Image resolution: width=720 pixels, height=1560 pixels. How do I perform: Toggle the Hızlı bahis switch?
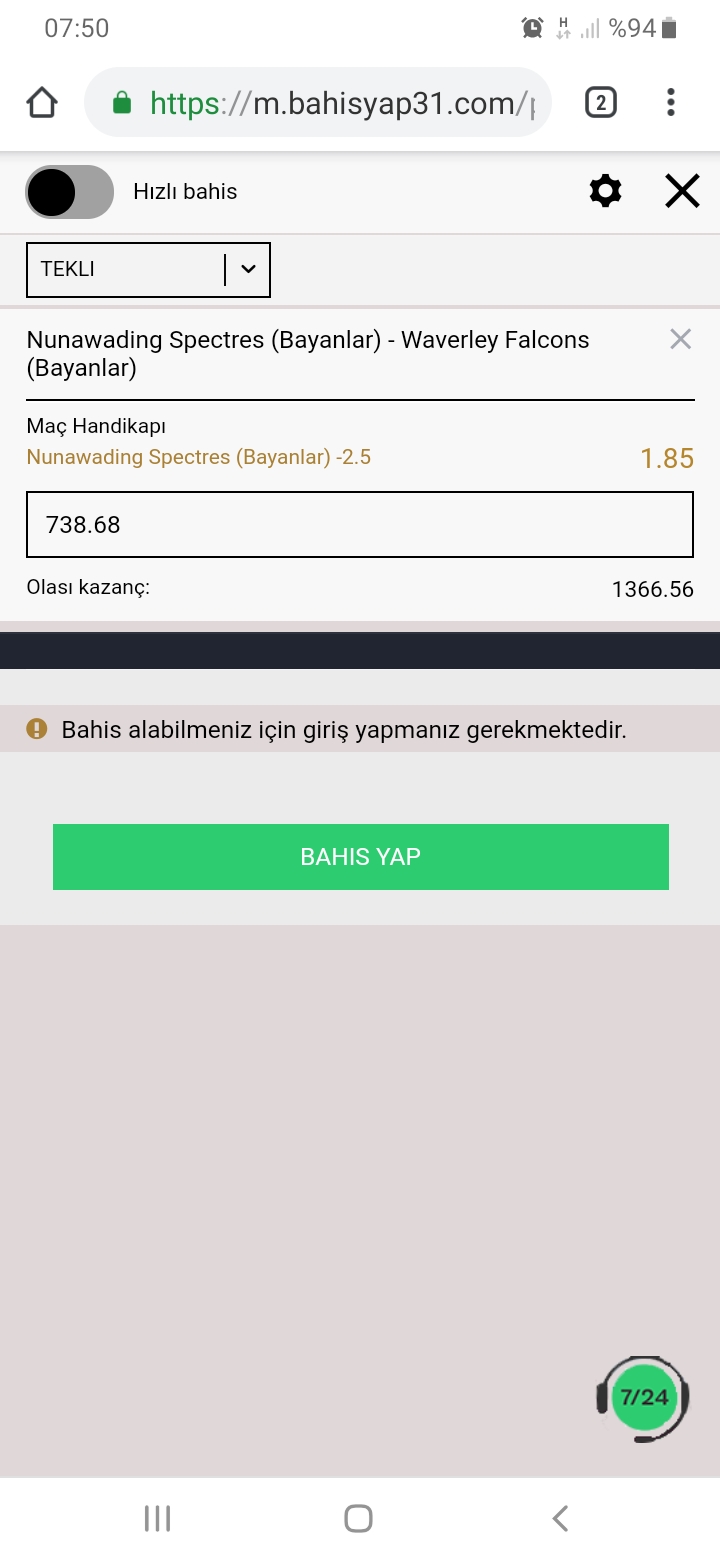(x=70, y=192)
